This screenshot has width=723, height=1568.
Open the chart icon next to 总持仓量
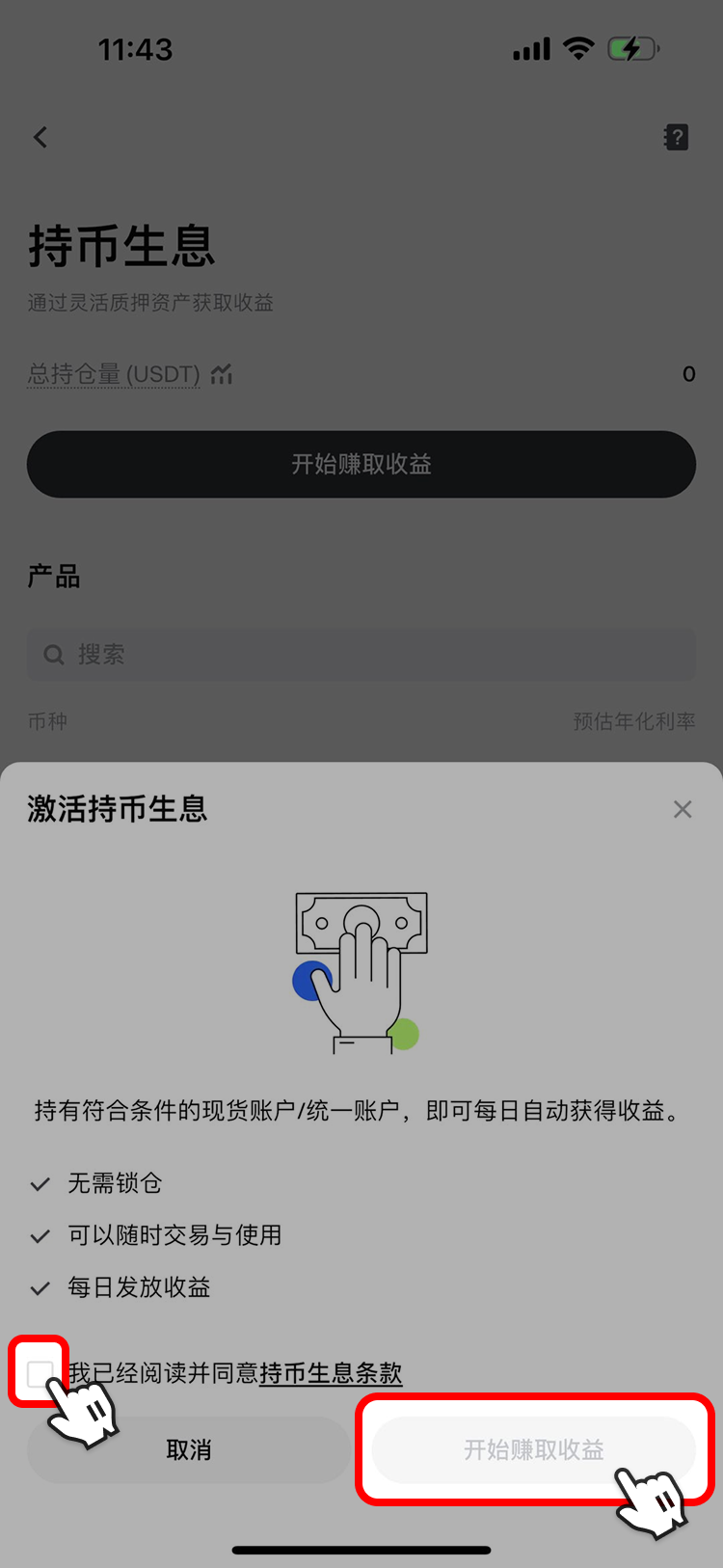coord(222,373)
